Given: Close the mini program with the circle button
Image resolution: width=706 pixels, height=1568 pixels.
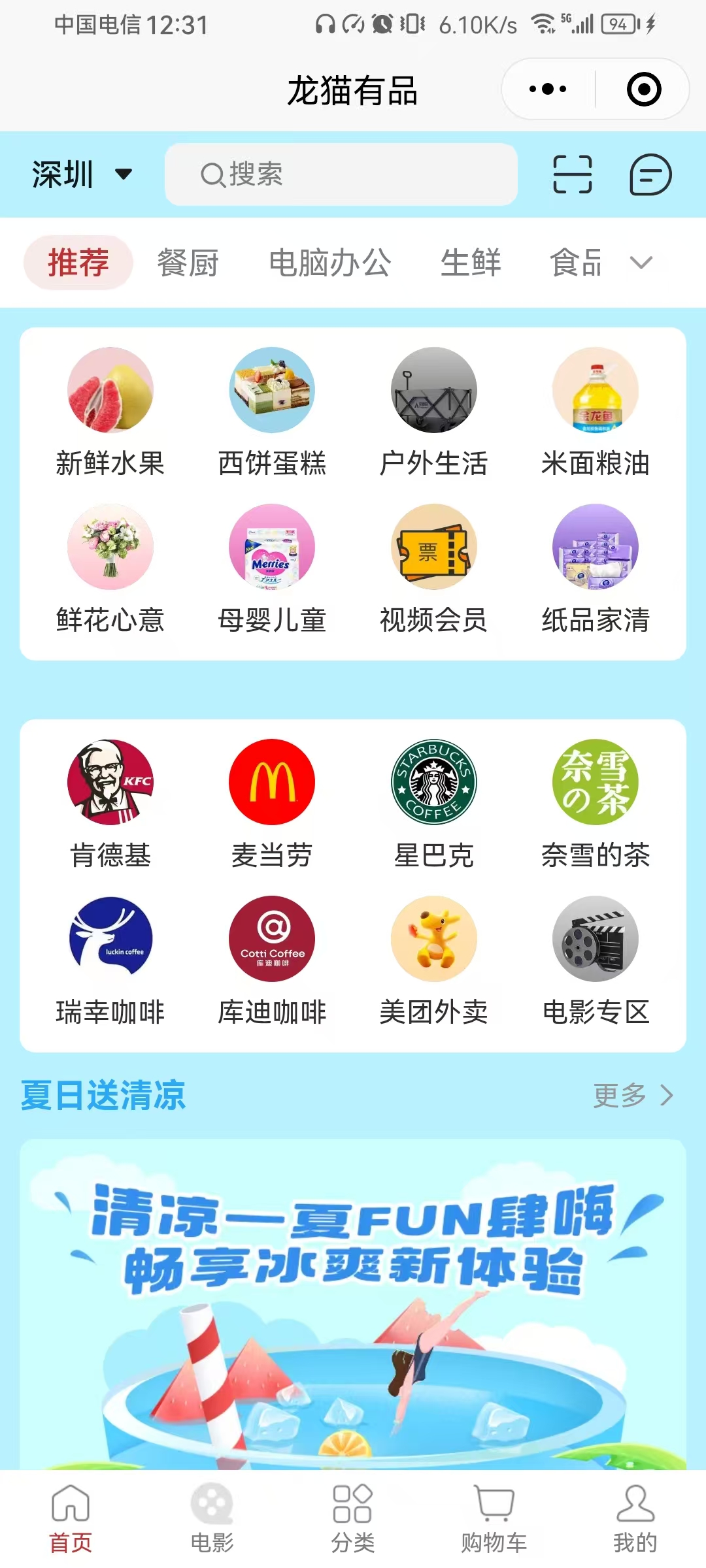Looking at the screenshot, I should [x=643, y=89].
